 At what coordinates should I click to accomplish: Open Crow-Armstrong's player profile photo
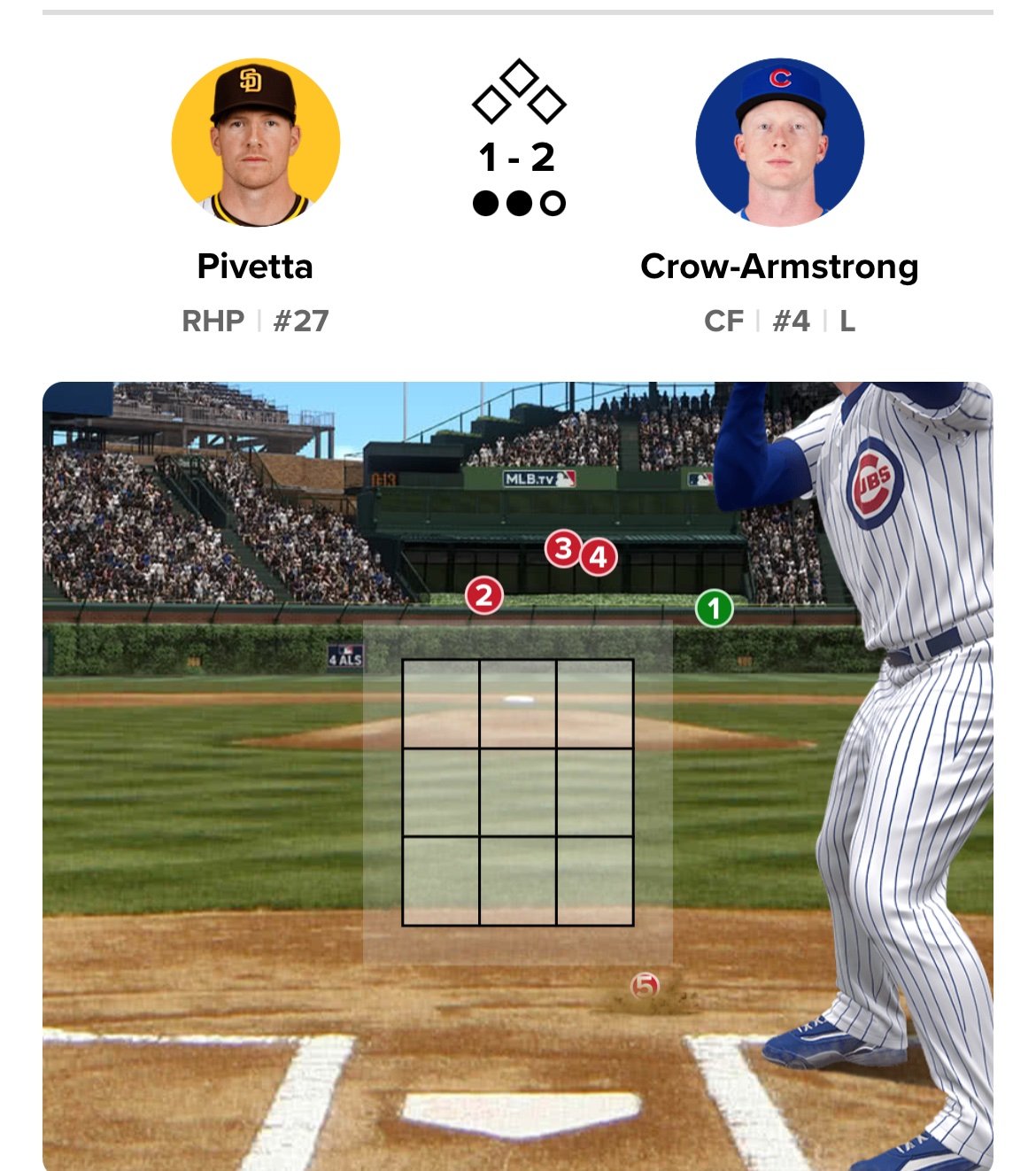[x=779, y=143]
